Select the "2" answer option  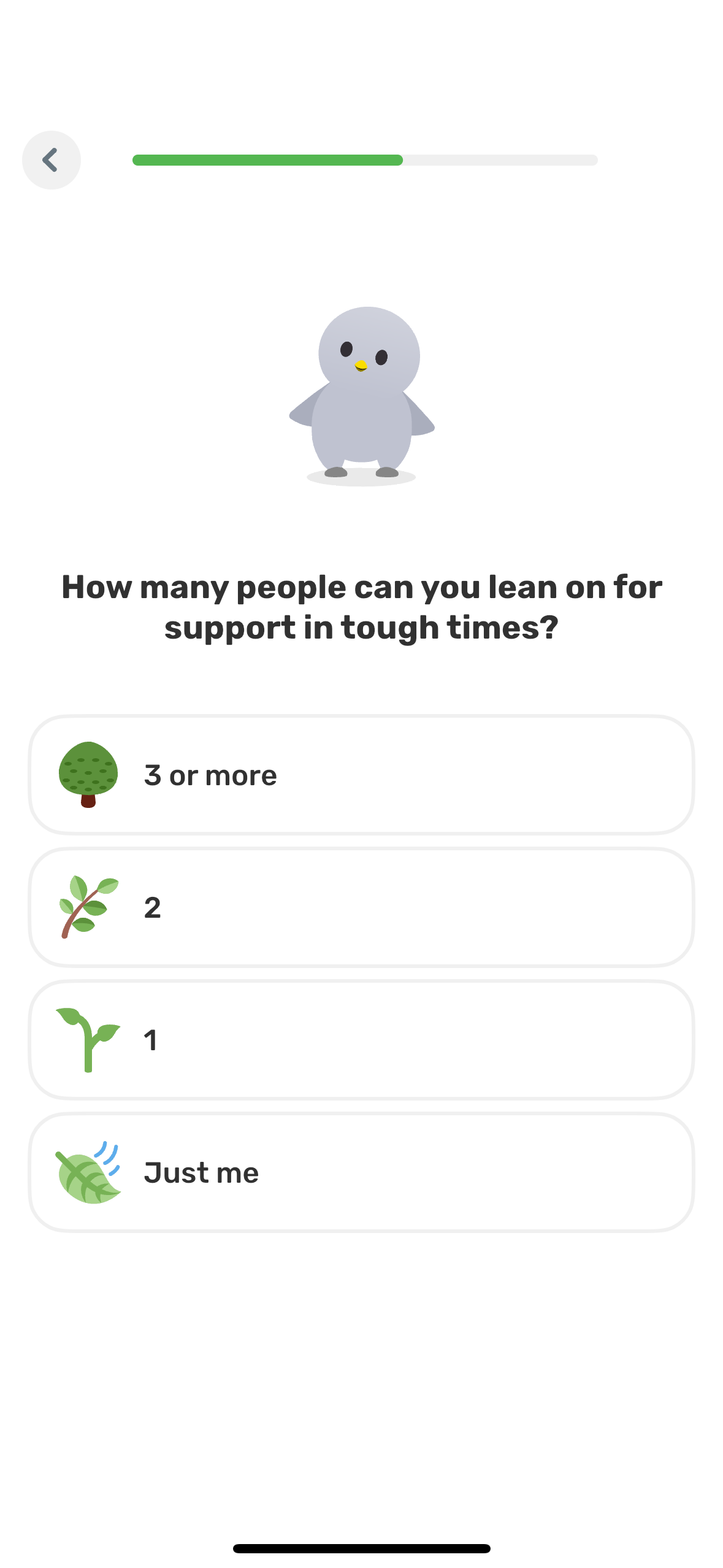pyautogui.click(x=362, y=907)
